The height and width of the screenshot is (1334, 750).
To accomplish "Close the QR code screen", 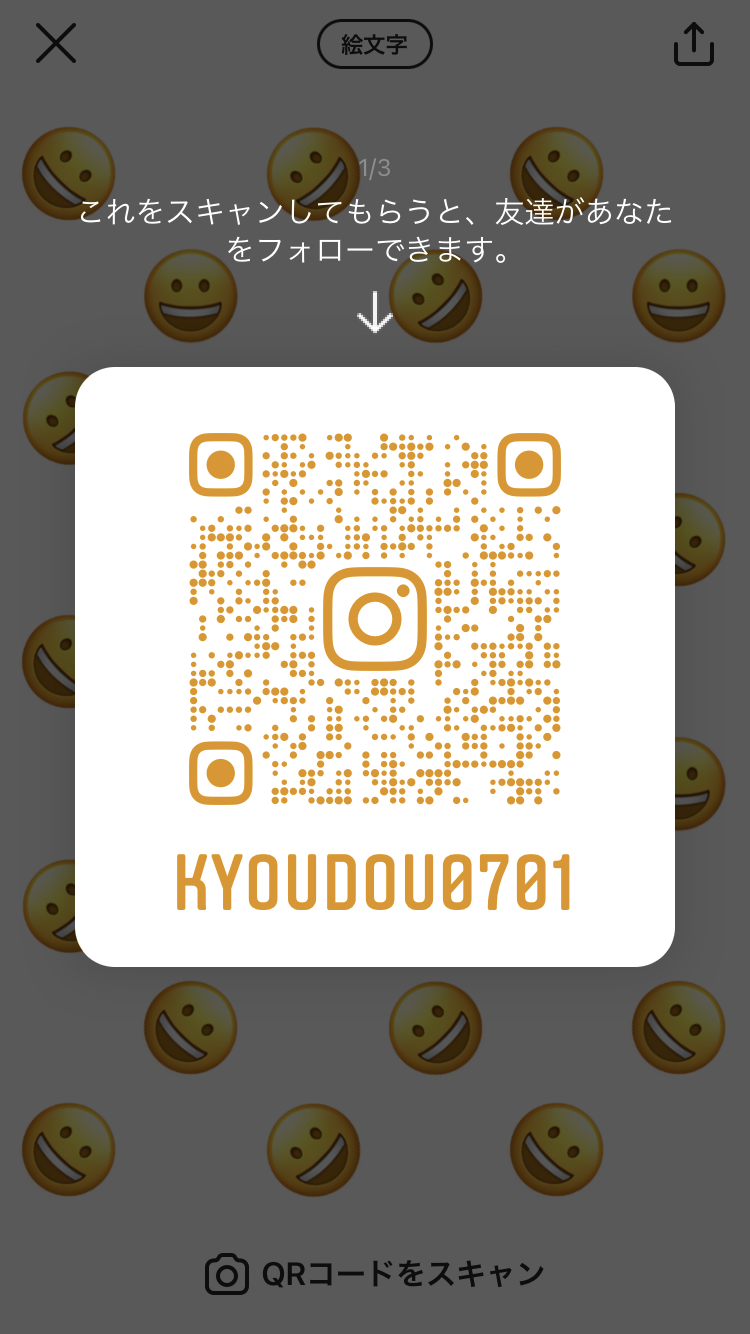I will pos(56,43).
